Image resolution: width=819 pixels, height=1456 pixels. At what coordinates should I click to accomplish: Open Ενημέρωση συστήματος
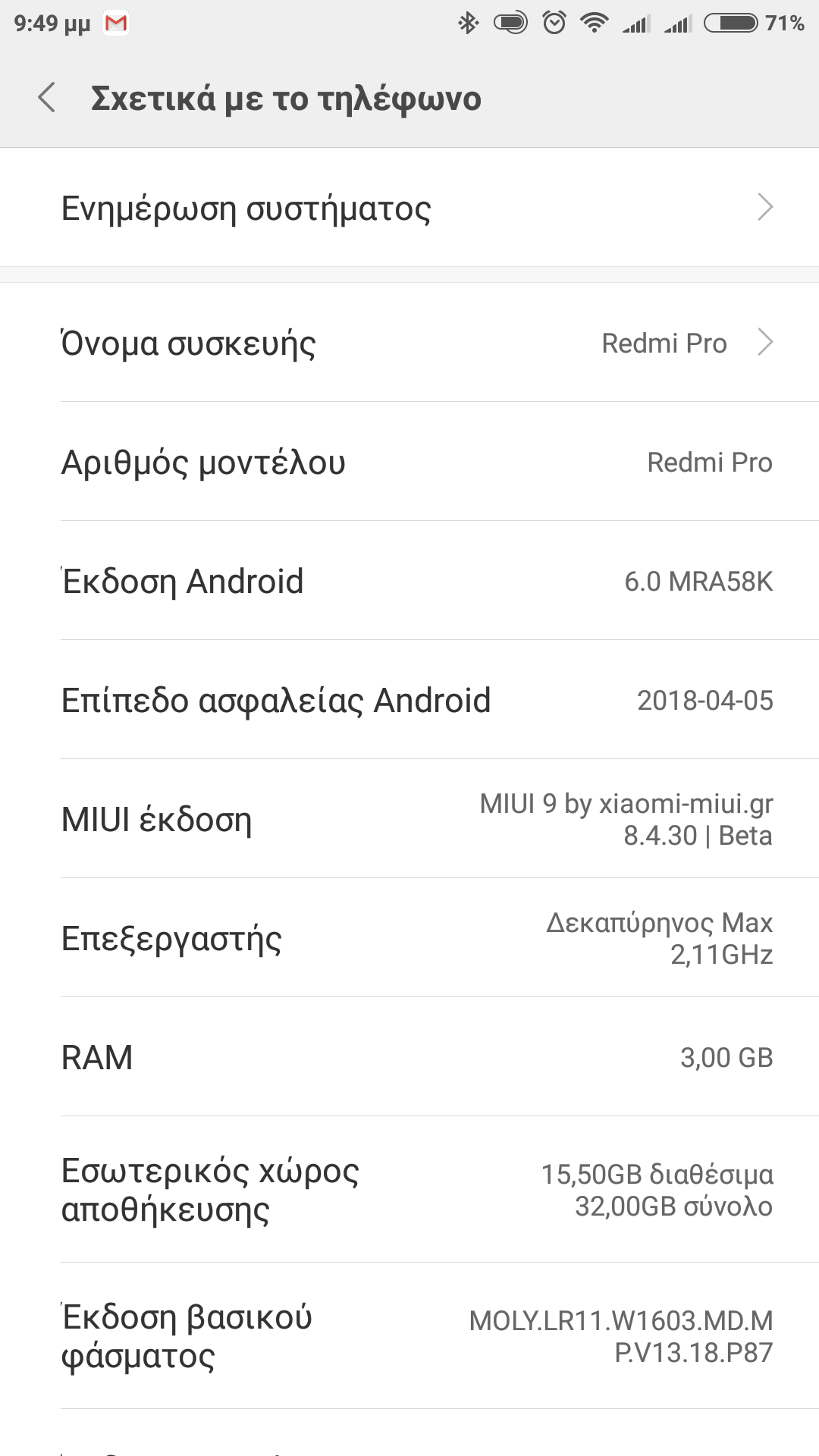point(409,208)
